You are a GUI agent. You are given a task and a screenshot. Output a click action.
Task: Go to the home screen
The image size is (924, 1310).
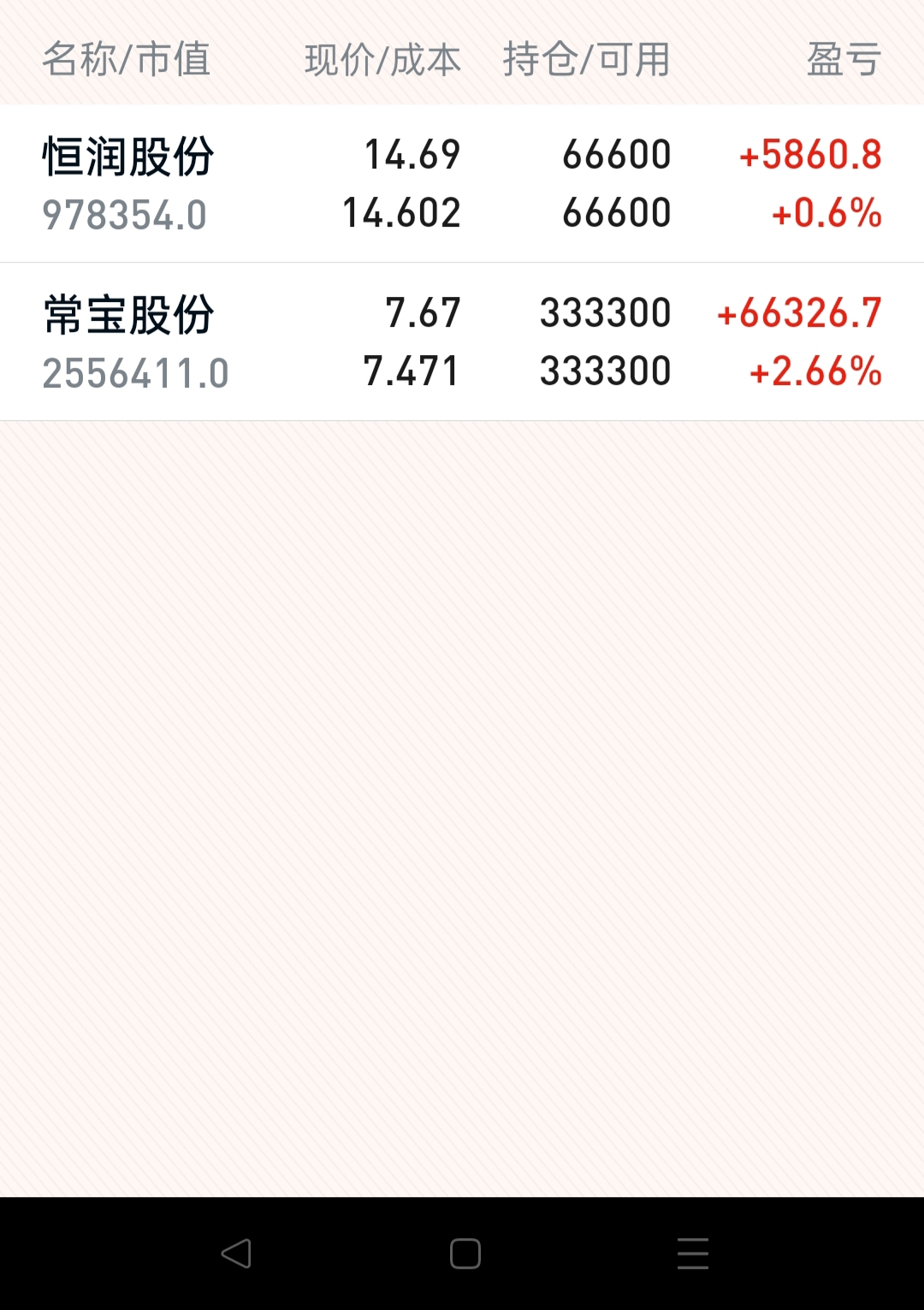coord(465,1254)
